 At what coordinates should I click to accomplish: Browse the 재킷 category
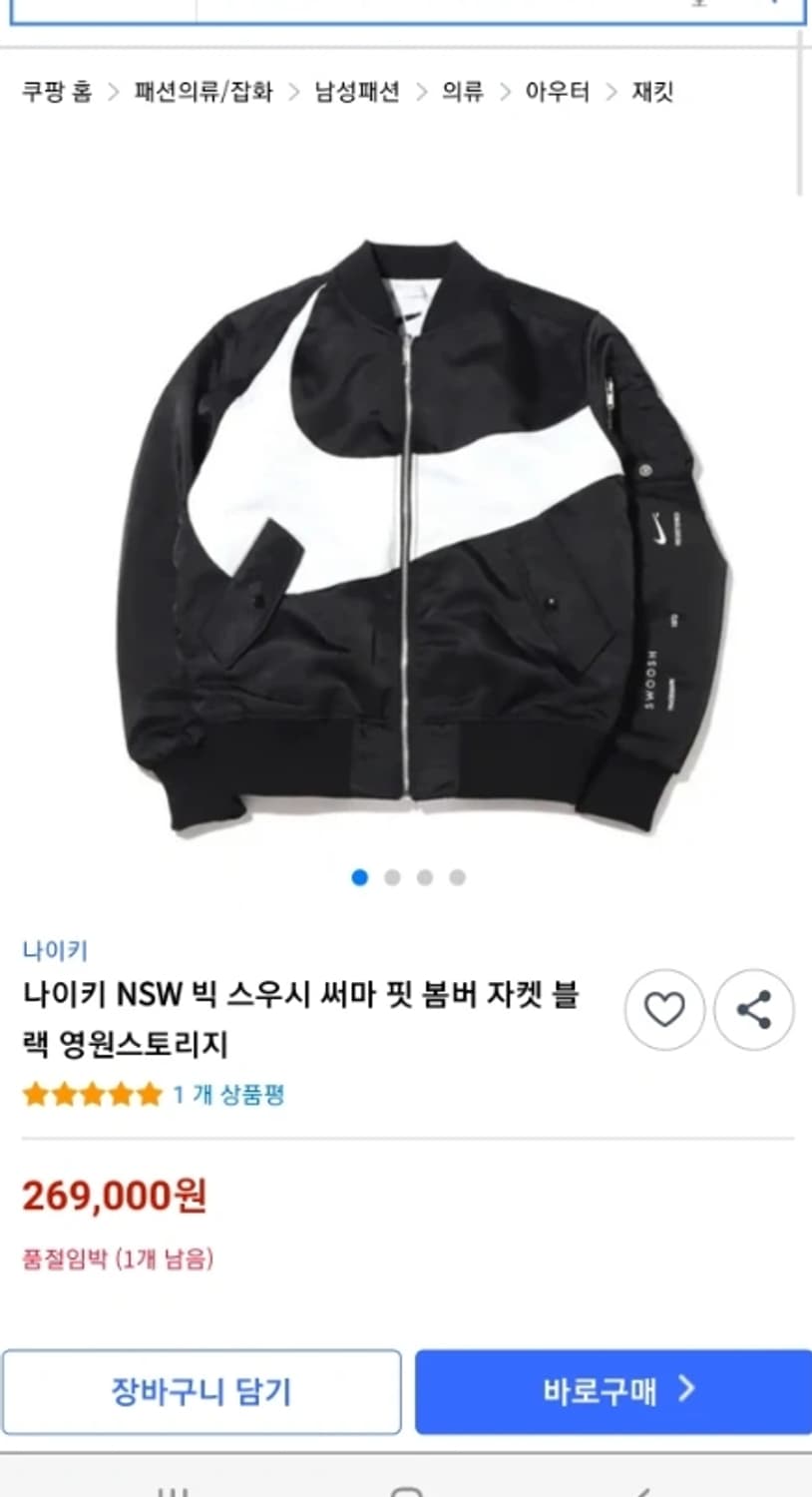(649, 92)
